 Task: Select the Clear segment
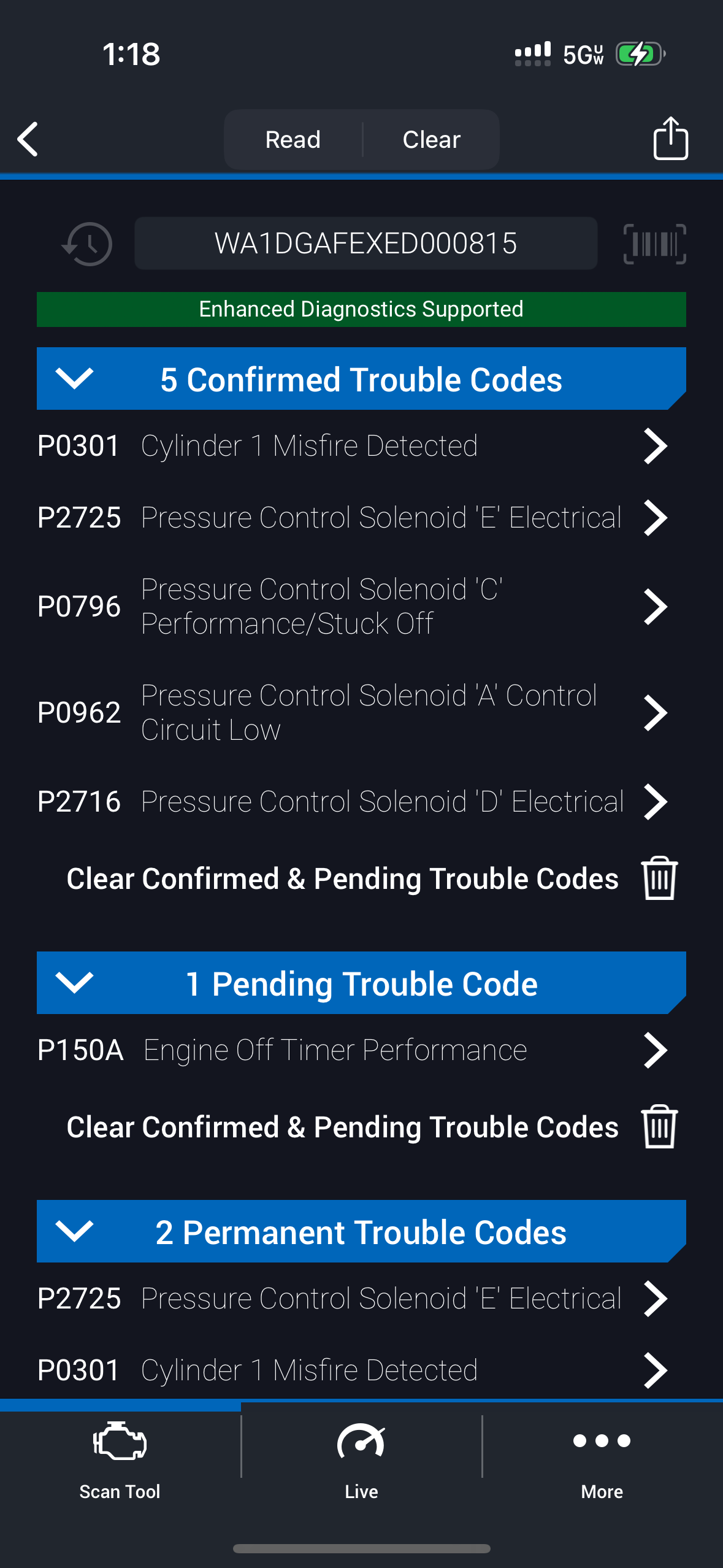pos(431,140)
